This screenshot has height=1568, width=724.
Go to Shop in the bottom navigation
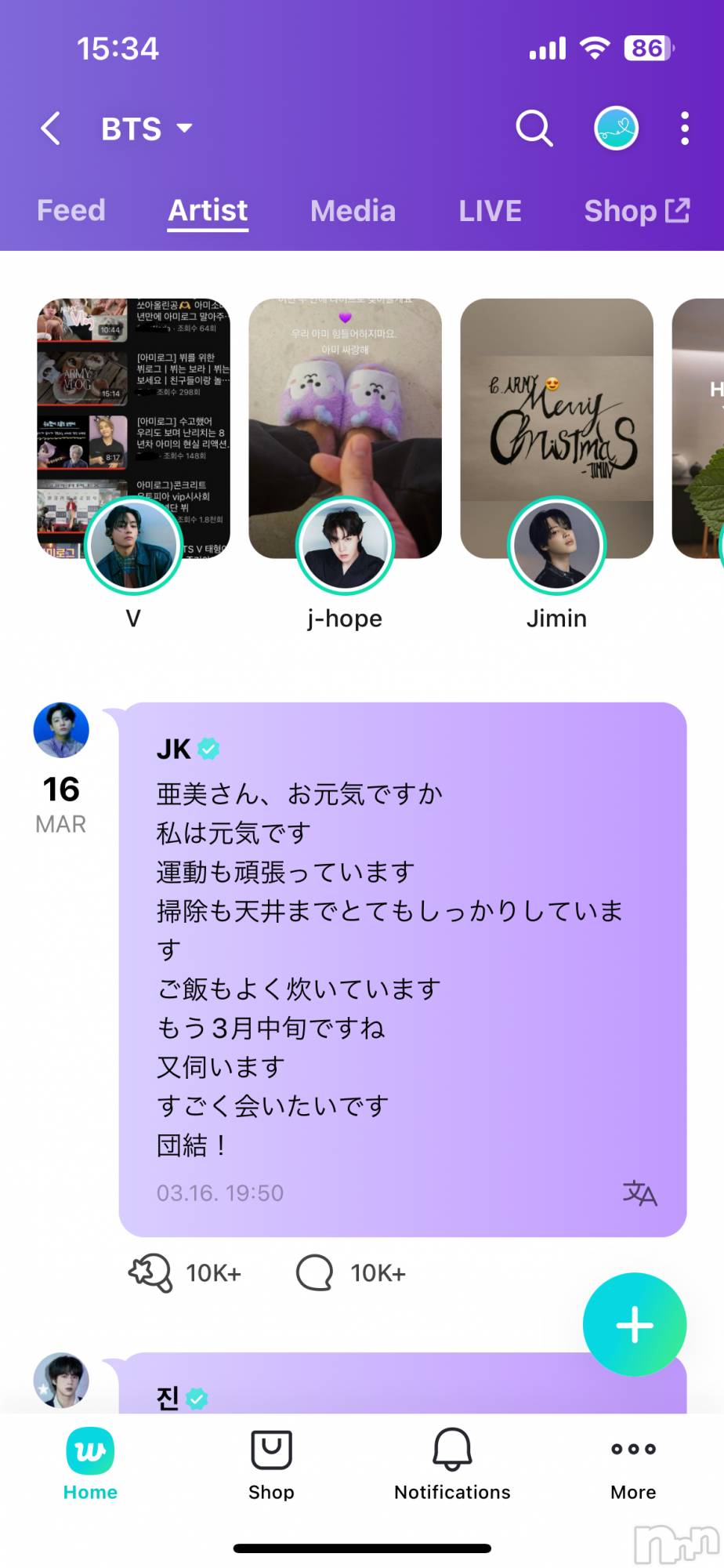coord(271,1464)
